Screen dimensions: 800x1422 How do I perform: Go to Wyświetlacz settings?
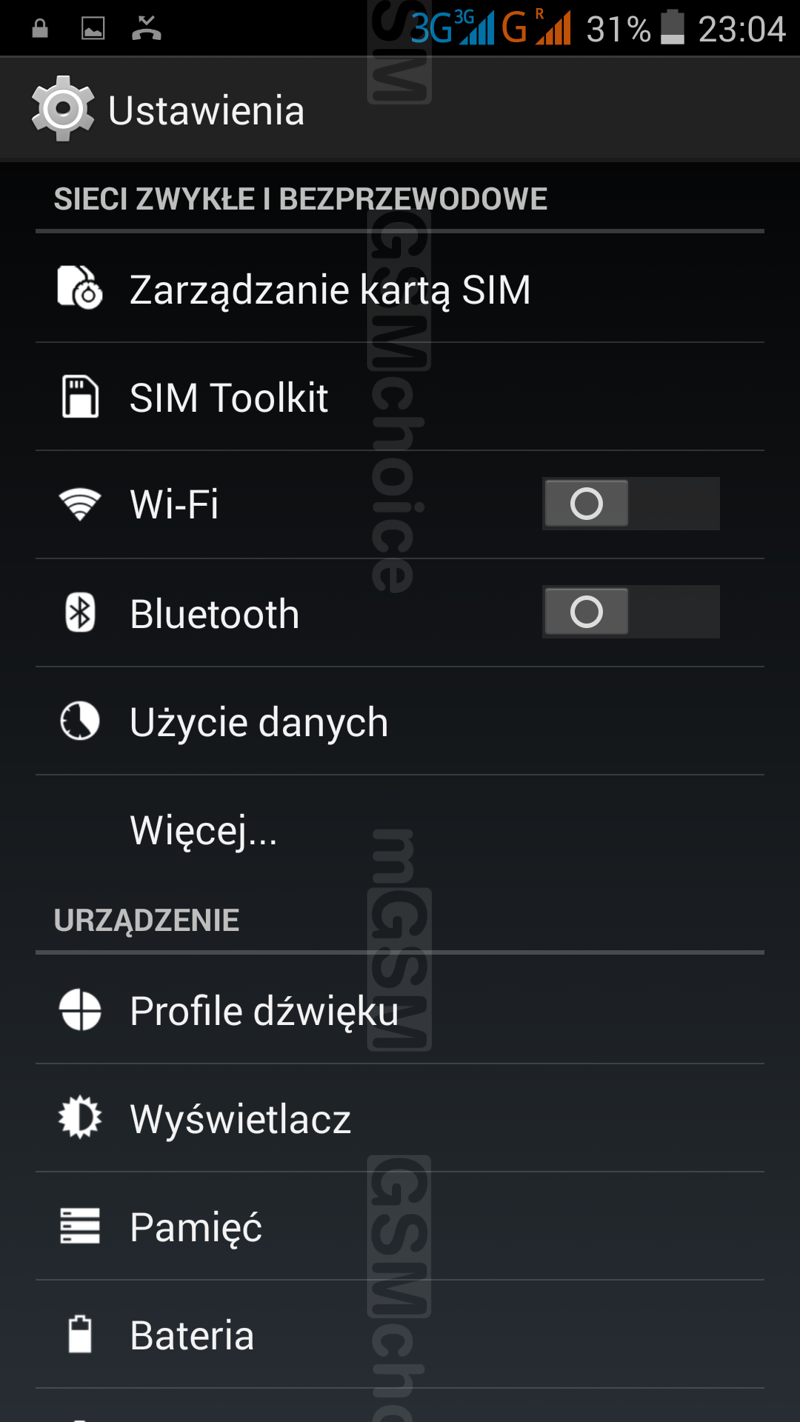[240, 1119]
